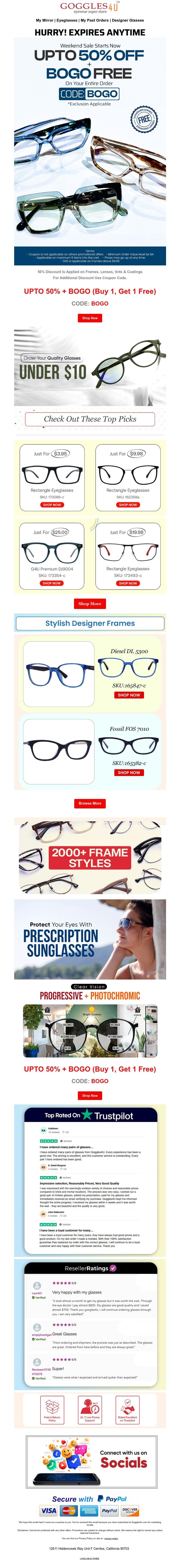Image resolution: width=180 pixels, height=1568 pixels.
Task: Shop the Diesel DL 5300 frame
Action: tap(129, 695)
